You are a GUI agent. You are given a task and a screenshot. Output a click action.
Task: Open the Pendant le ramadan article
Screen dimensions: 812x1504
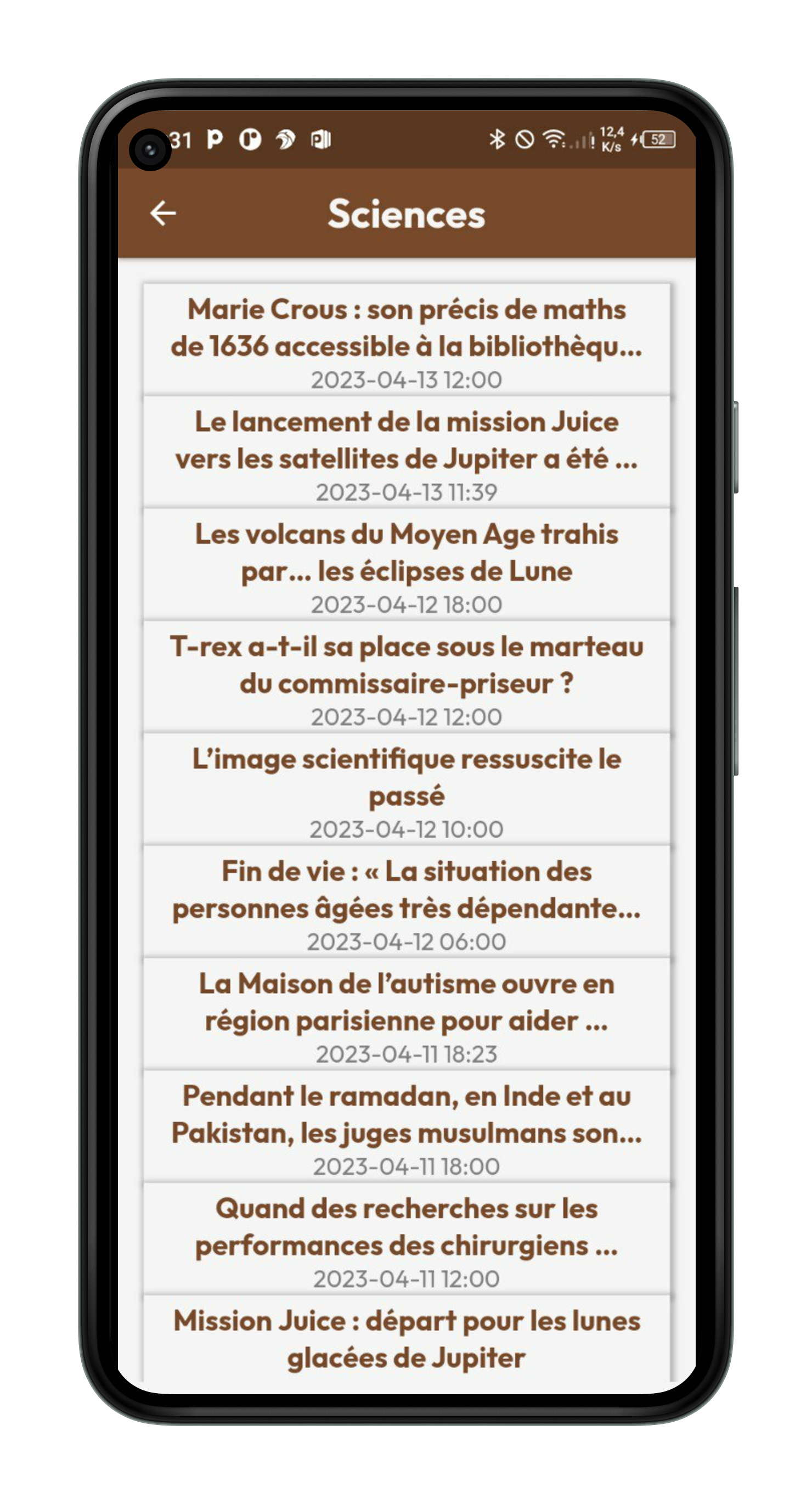(x=407, y=1126)
